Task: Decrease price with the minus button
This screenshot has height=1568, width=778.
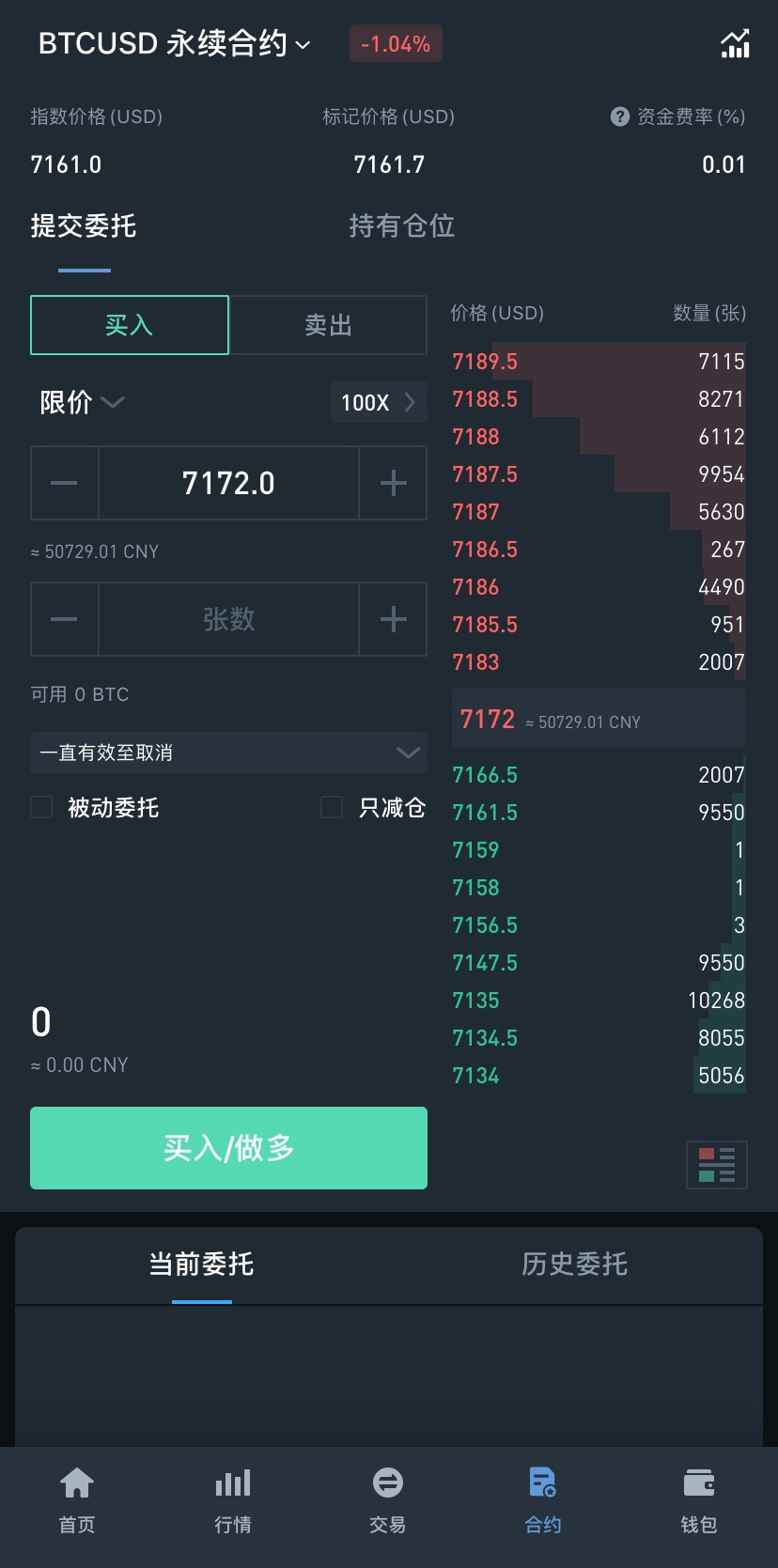Action: tap(64, 483)
